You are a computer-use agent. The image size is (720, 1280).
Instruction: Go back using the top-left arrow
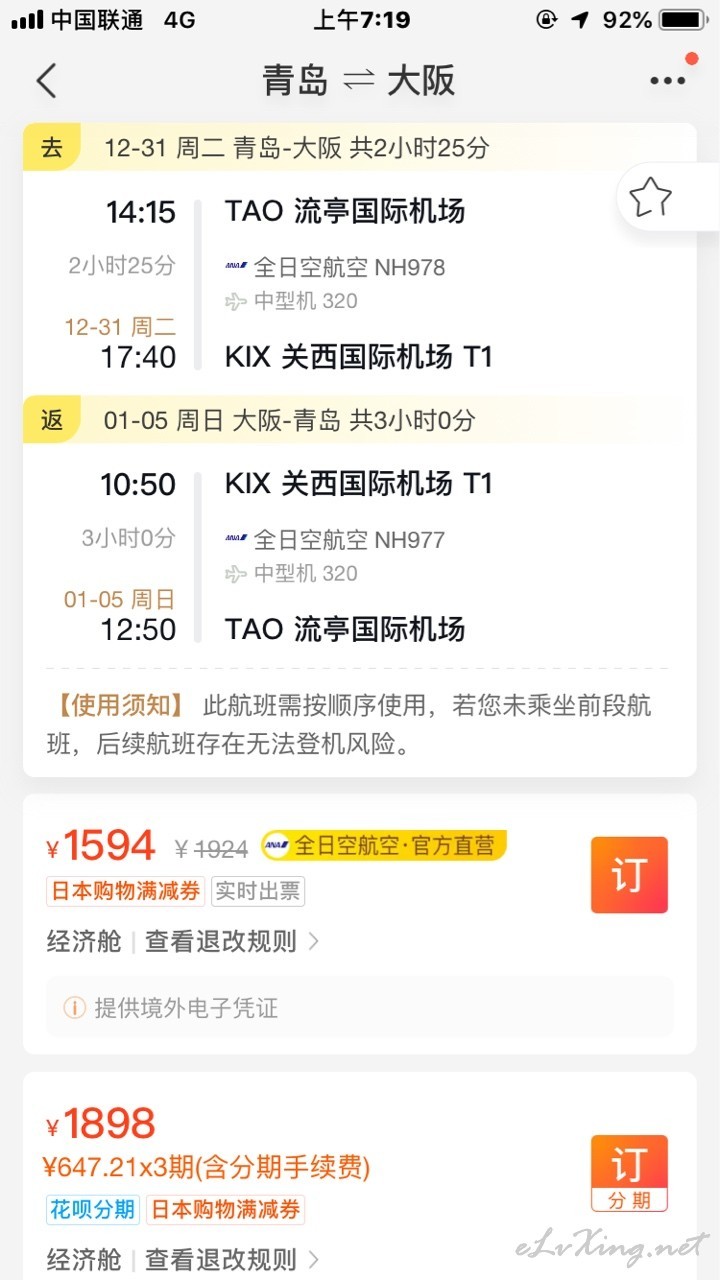point(46,81)
